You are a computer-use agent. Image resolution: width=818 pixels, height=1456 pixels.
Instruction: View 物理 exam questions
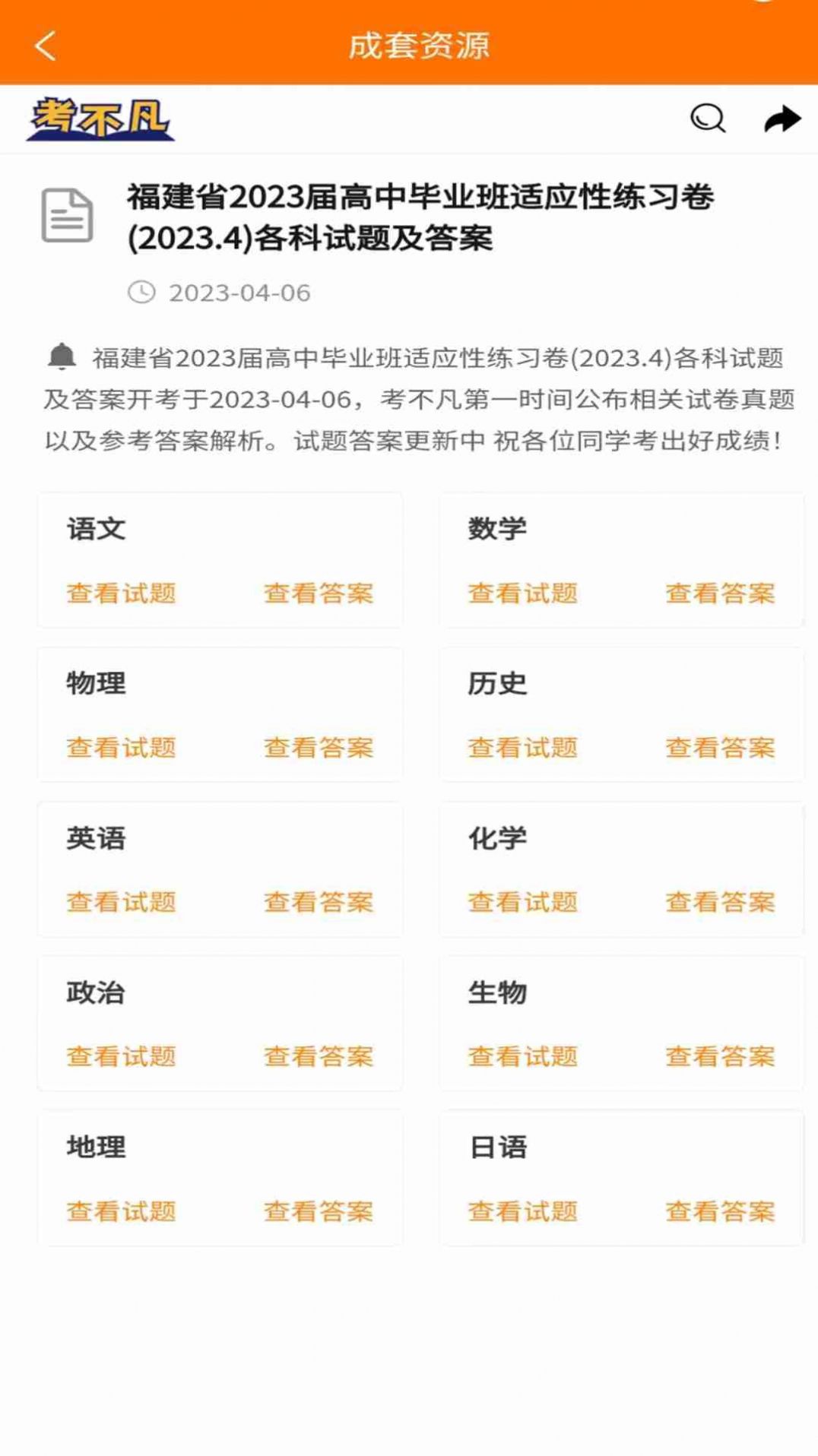click(x=122, y=748)
